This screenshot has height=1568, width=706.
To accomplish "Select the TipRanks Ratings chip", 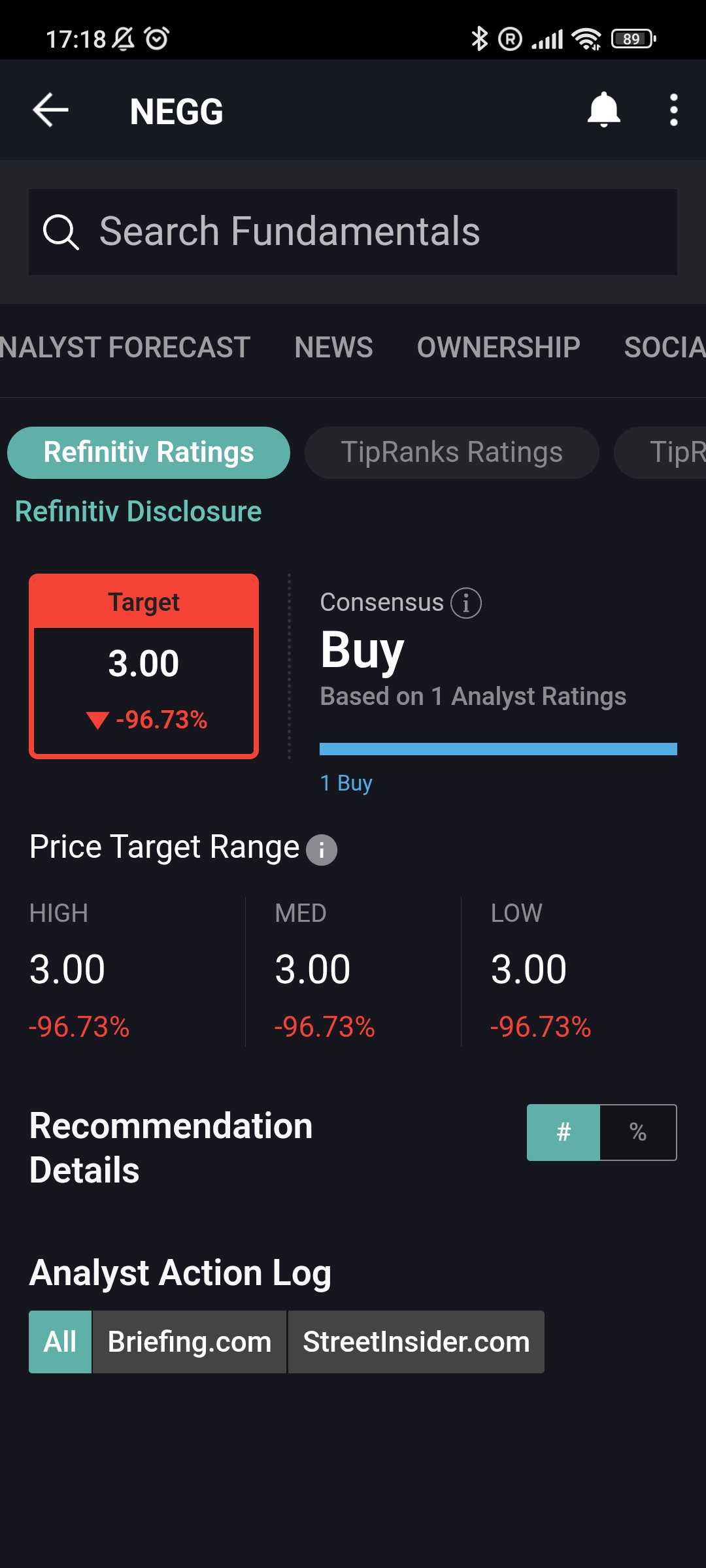I will (451, 452).
